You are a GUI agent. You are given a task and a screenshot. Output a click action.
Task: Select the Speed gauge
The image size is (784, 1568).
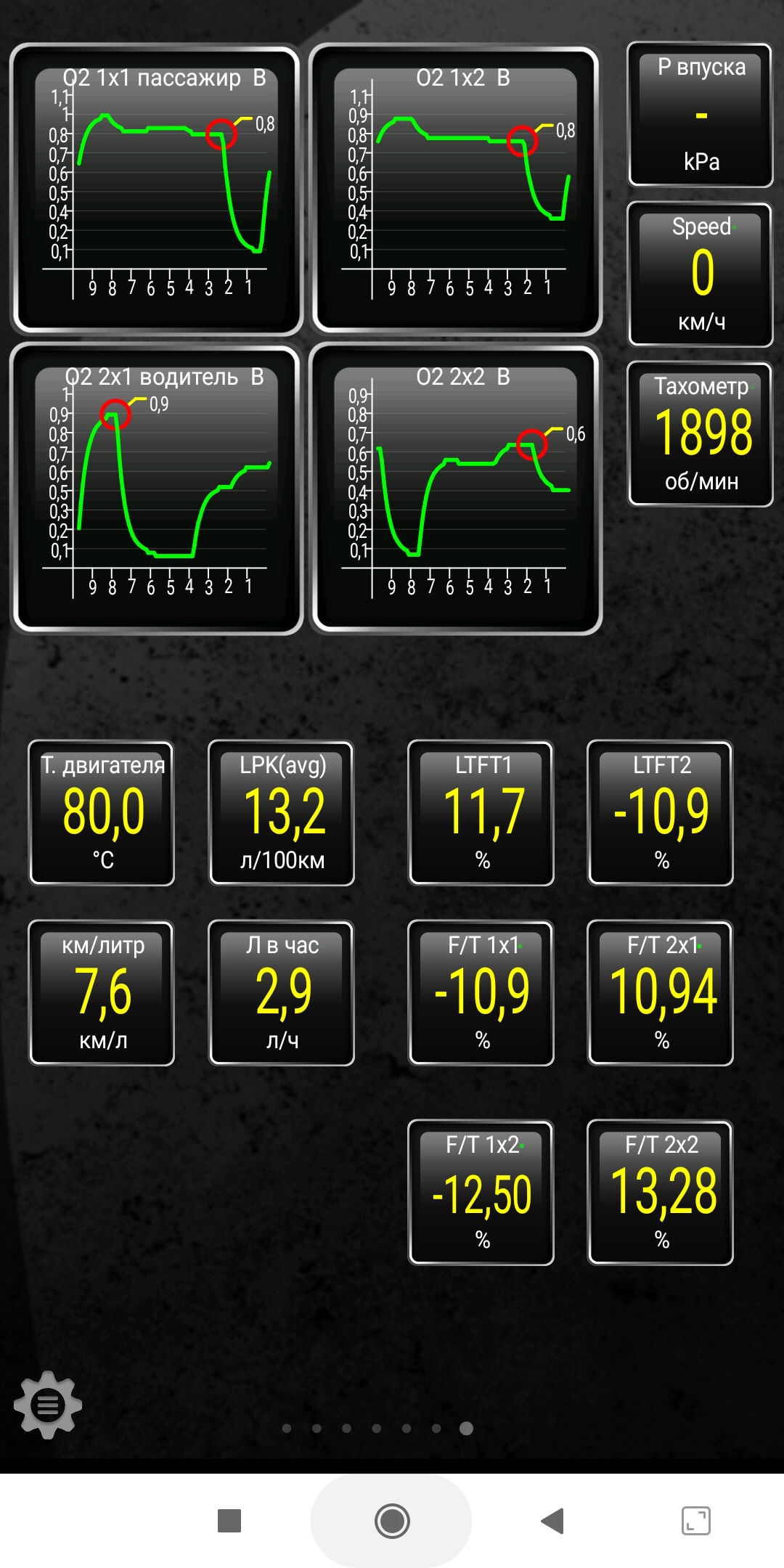coord(701,274)
